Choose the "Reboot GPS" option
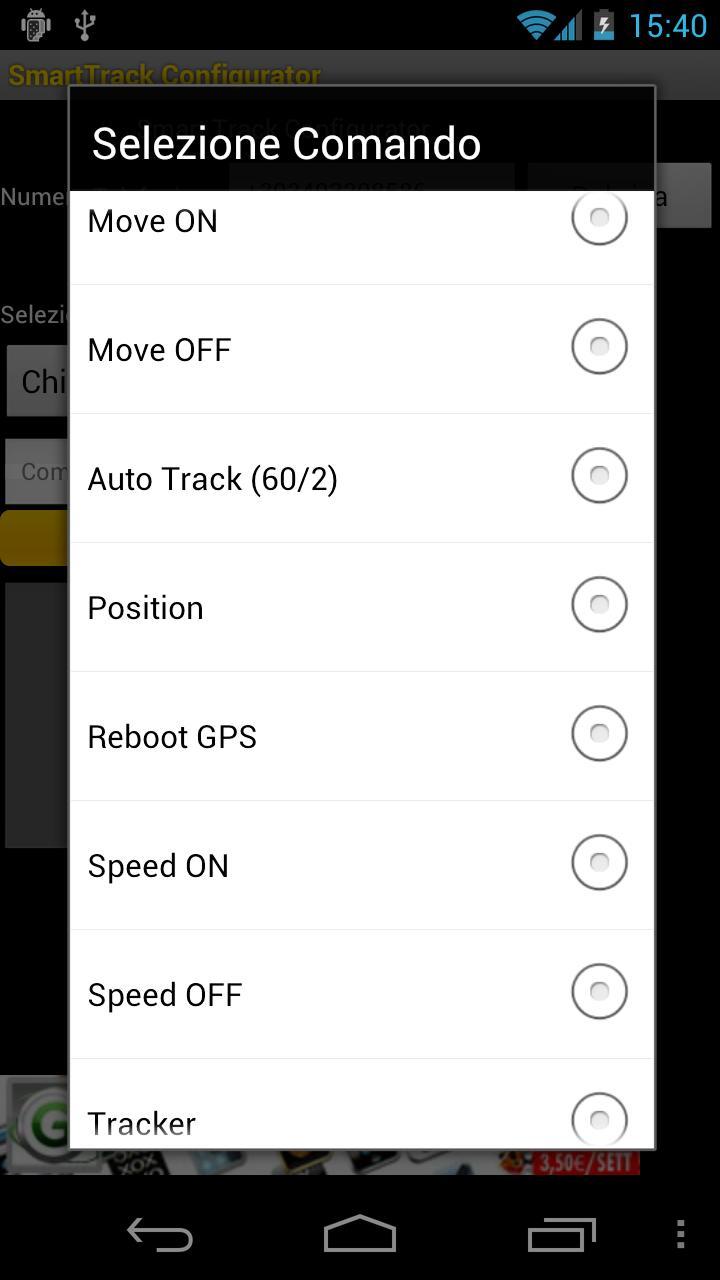Screen dimensions: 720x1280 [598, 733]
